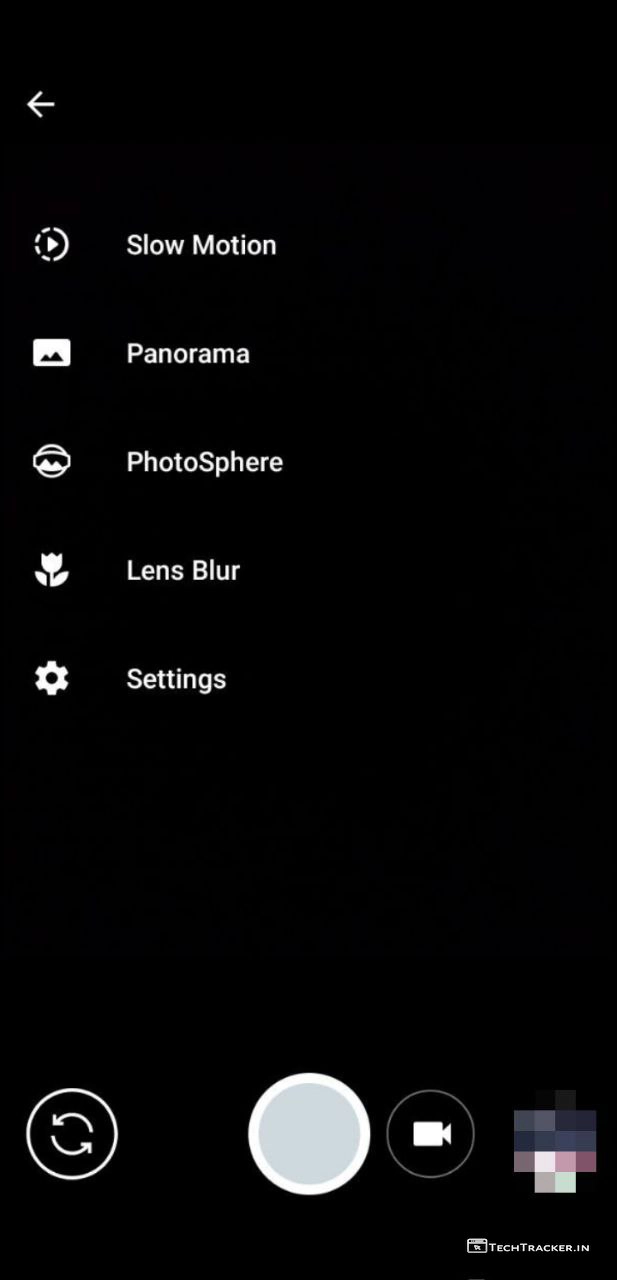Select Panorama mode
The width and height of the screenshot is (617, 1280).
click(x=187, y=354)
